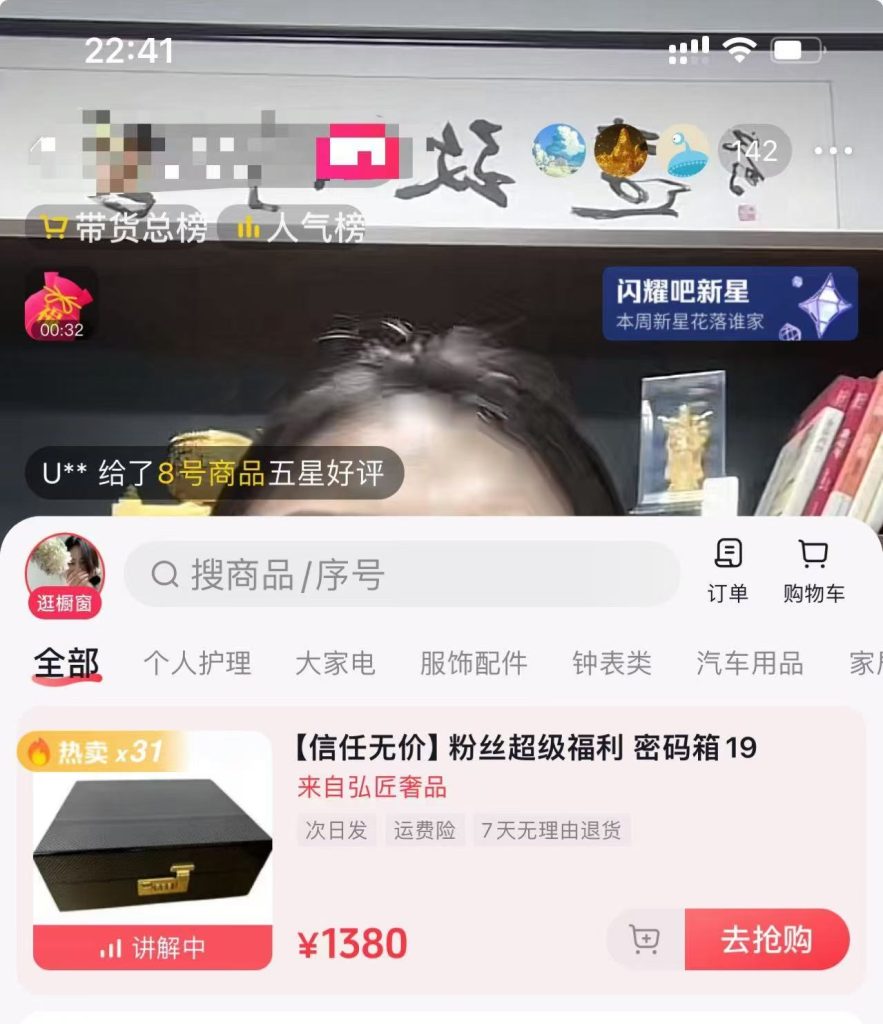
Task: Tap 去抢购 to buy the 密码箱
Action: [767, 940]
